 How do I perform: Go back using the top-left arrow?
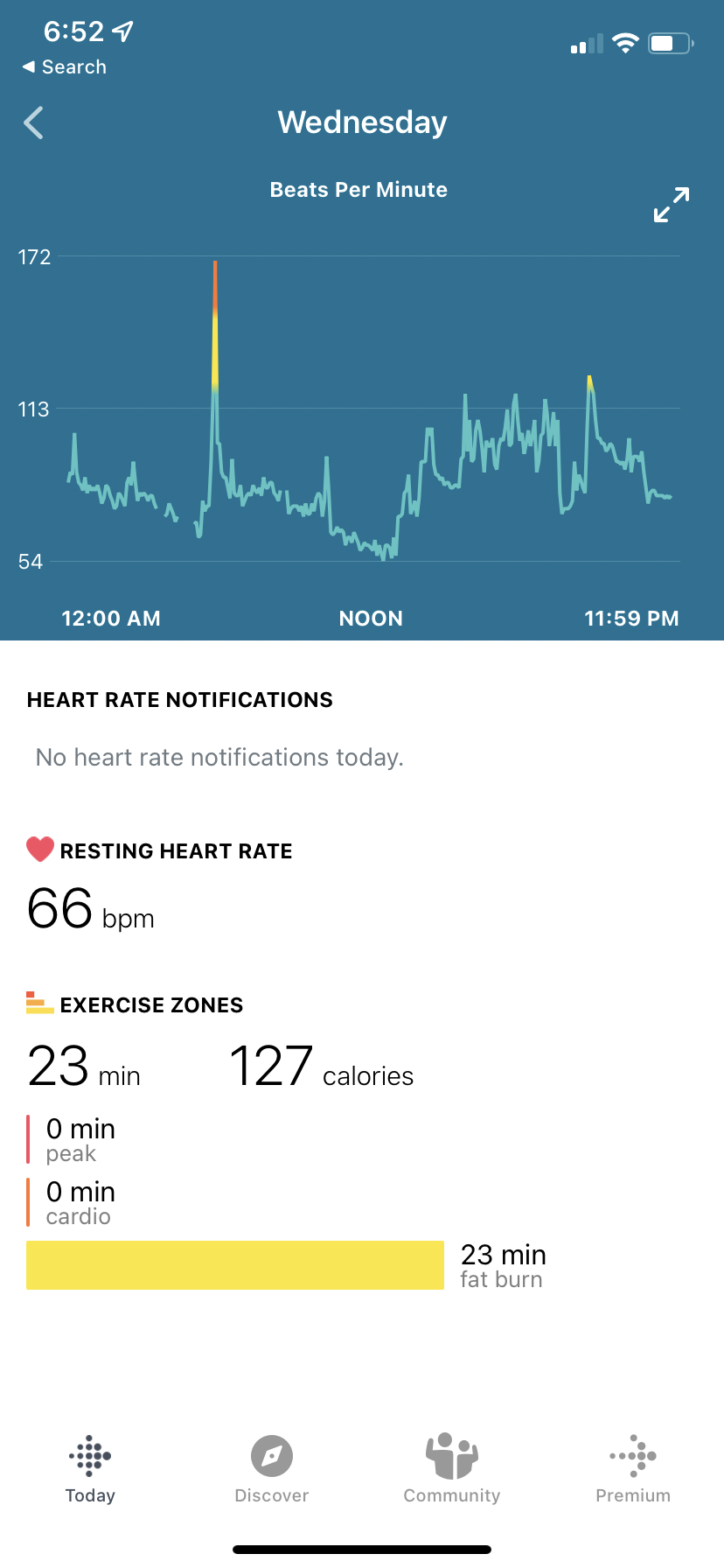(x=34, y=123)
